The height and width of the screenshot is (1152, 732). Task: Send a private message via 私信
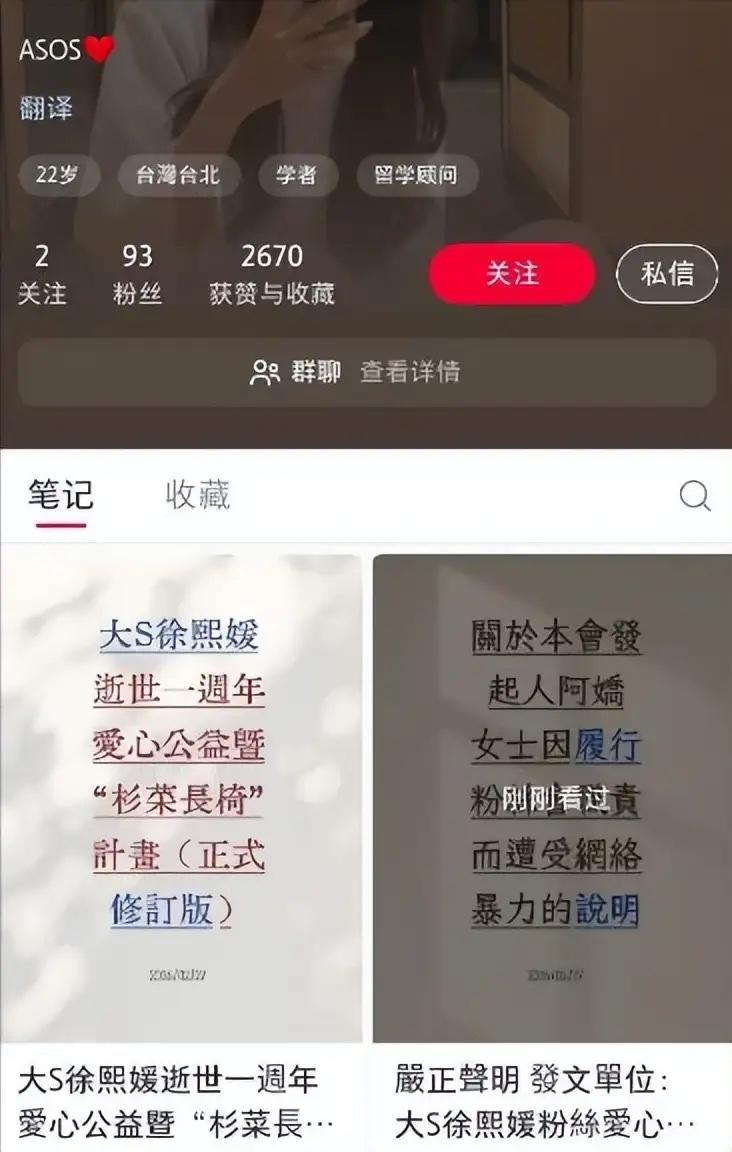point(667,274)
